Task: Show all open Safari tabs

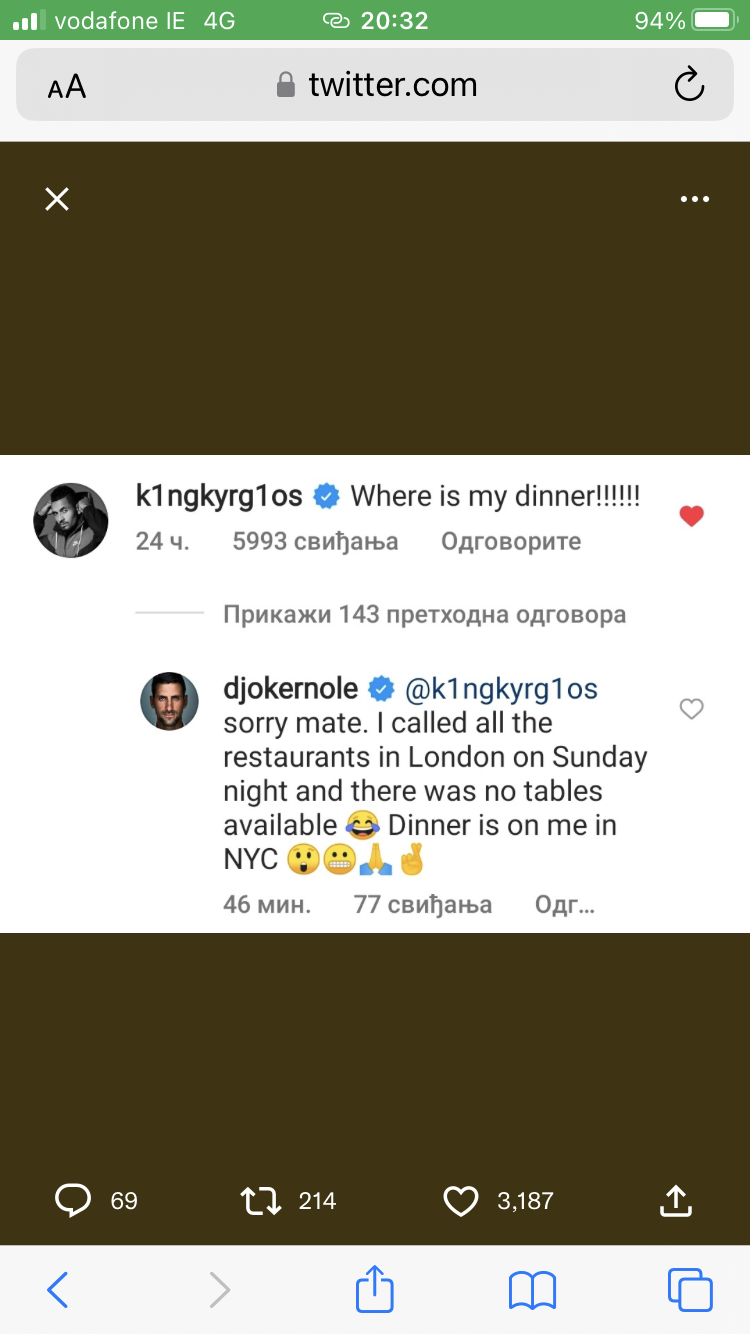Action: coord(689,1290)
